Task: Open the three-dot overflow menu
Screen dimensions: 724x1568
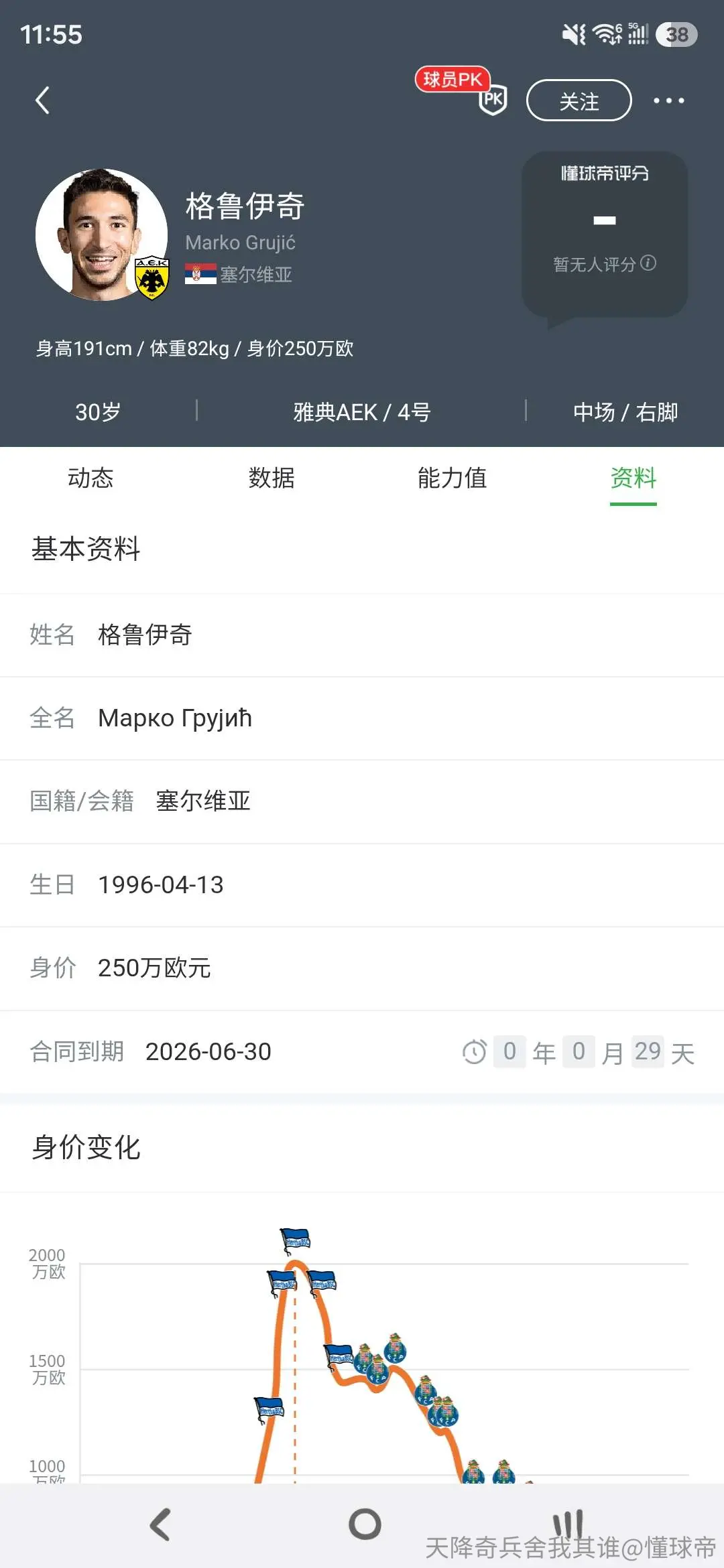Action: (x=668, y=101)
